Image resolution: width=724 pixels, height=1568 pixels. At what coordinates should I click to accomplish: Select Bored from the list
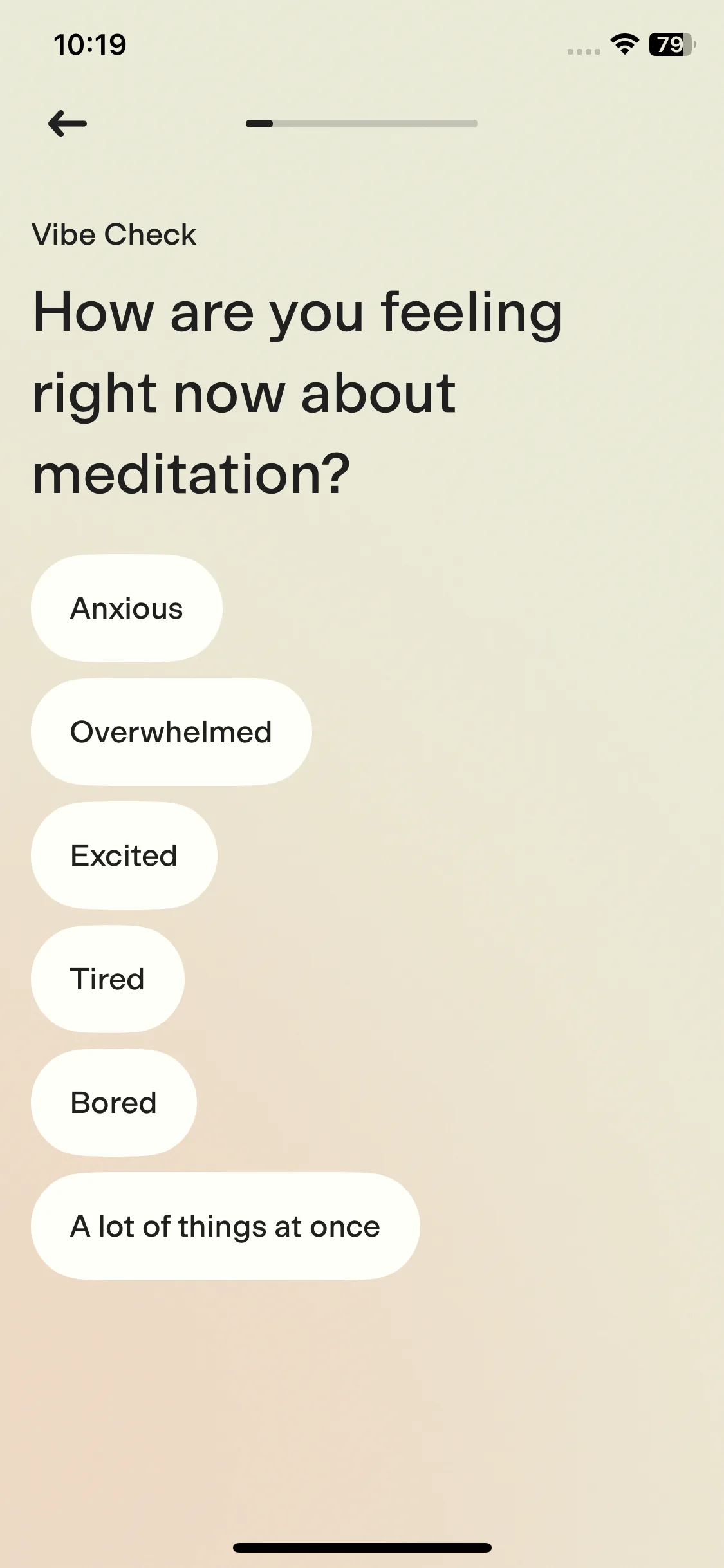click(x=114, y=1103)
